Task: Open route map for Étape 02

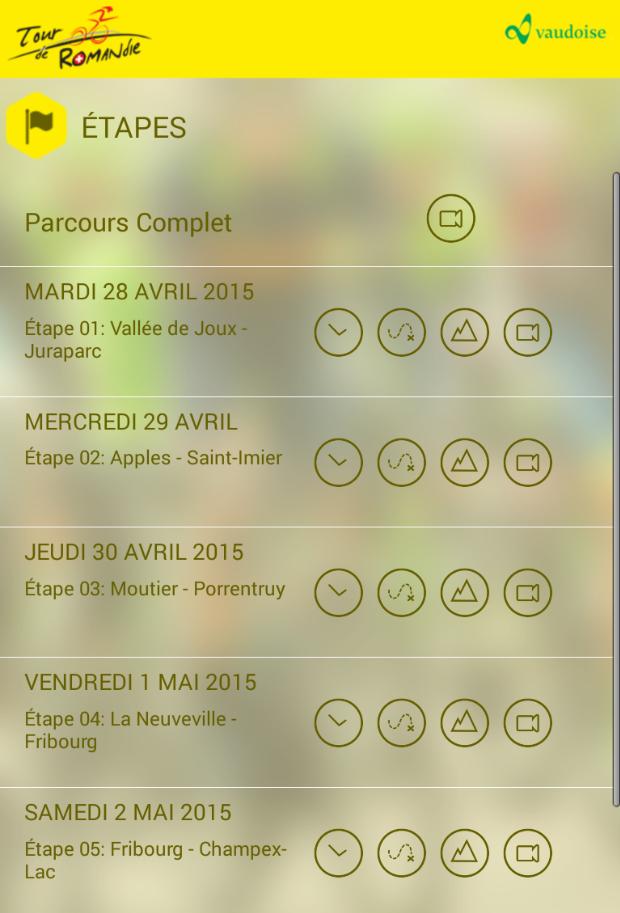Action: [401, 463]
